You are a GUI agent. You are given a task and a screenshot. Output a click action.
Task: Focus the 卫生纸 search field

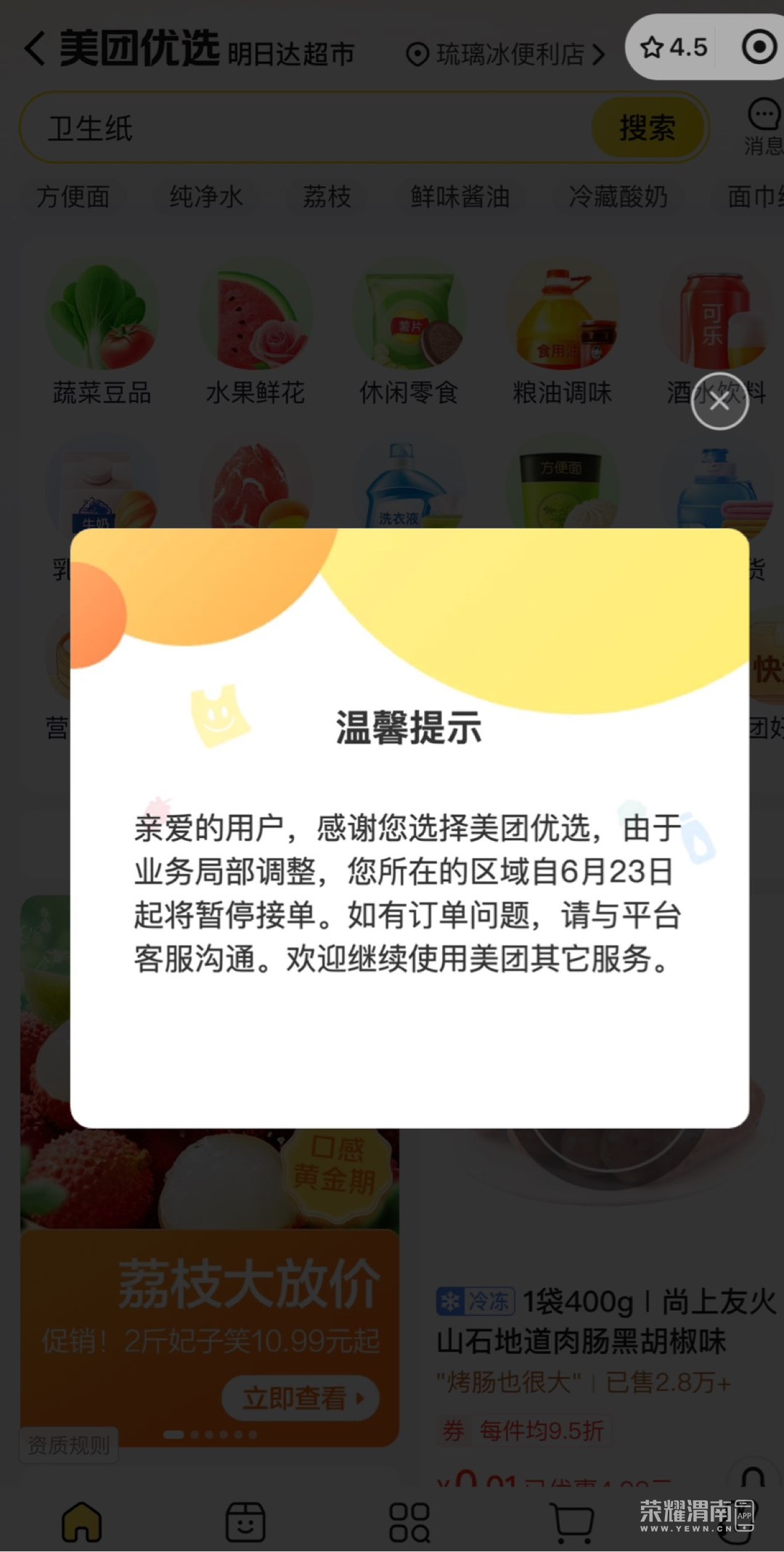pos(305,129)
